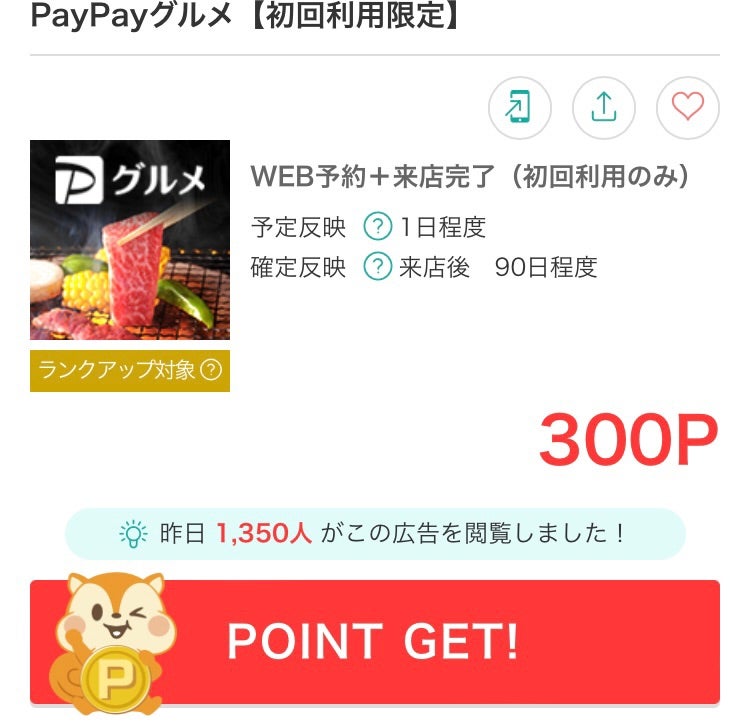Open help for 確定反映
The width and height of the screenshot is (730, 722).
(x=377, y=268)
